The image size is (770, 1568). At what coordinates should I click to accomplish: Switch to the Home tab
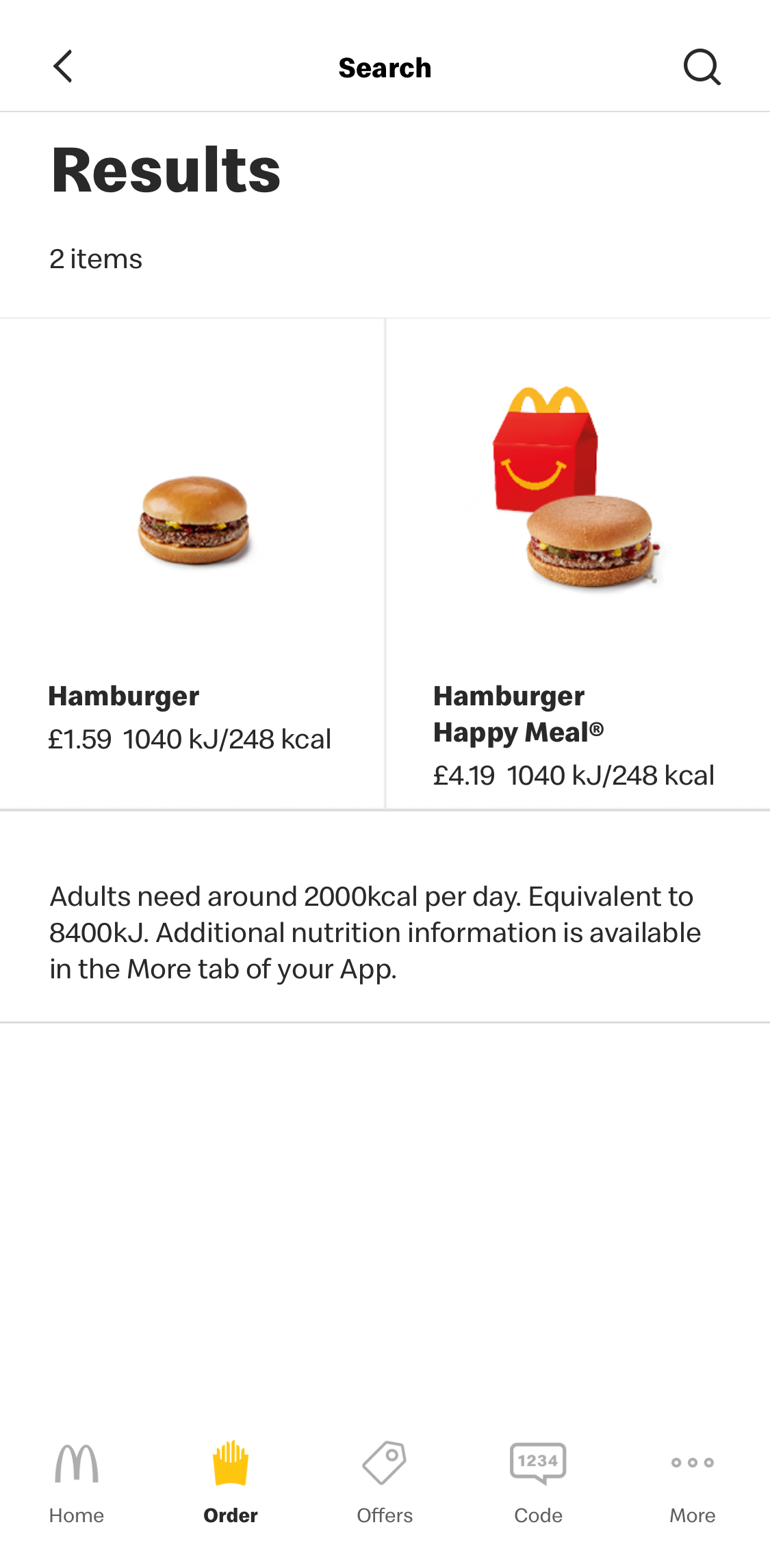[76, 1515]
